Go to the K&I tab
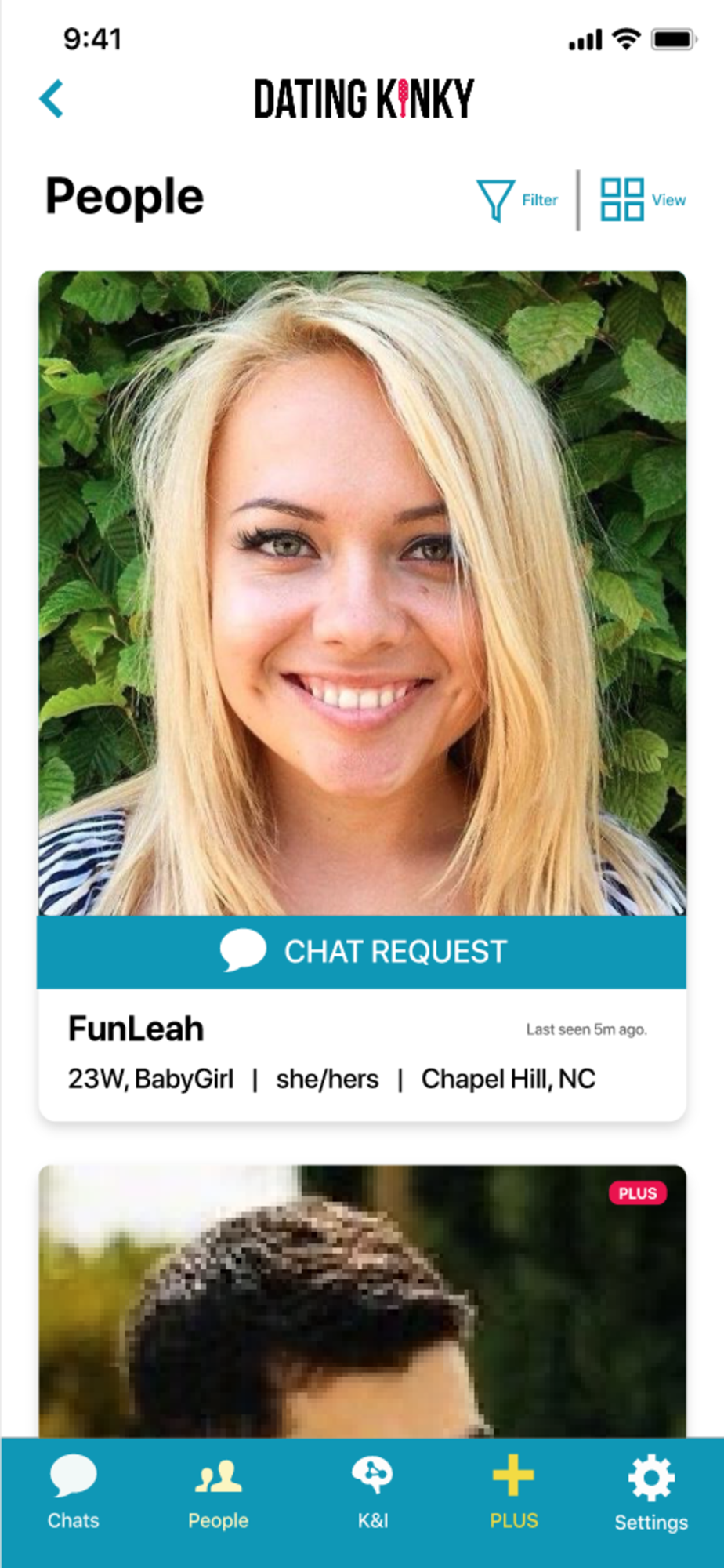The image size is (724, 1568). tap(373, 1493)
